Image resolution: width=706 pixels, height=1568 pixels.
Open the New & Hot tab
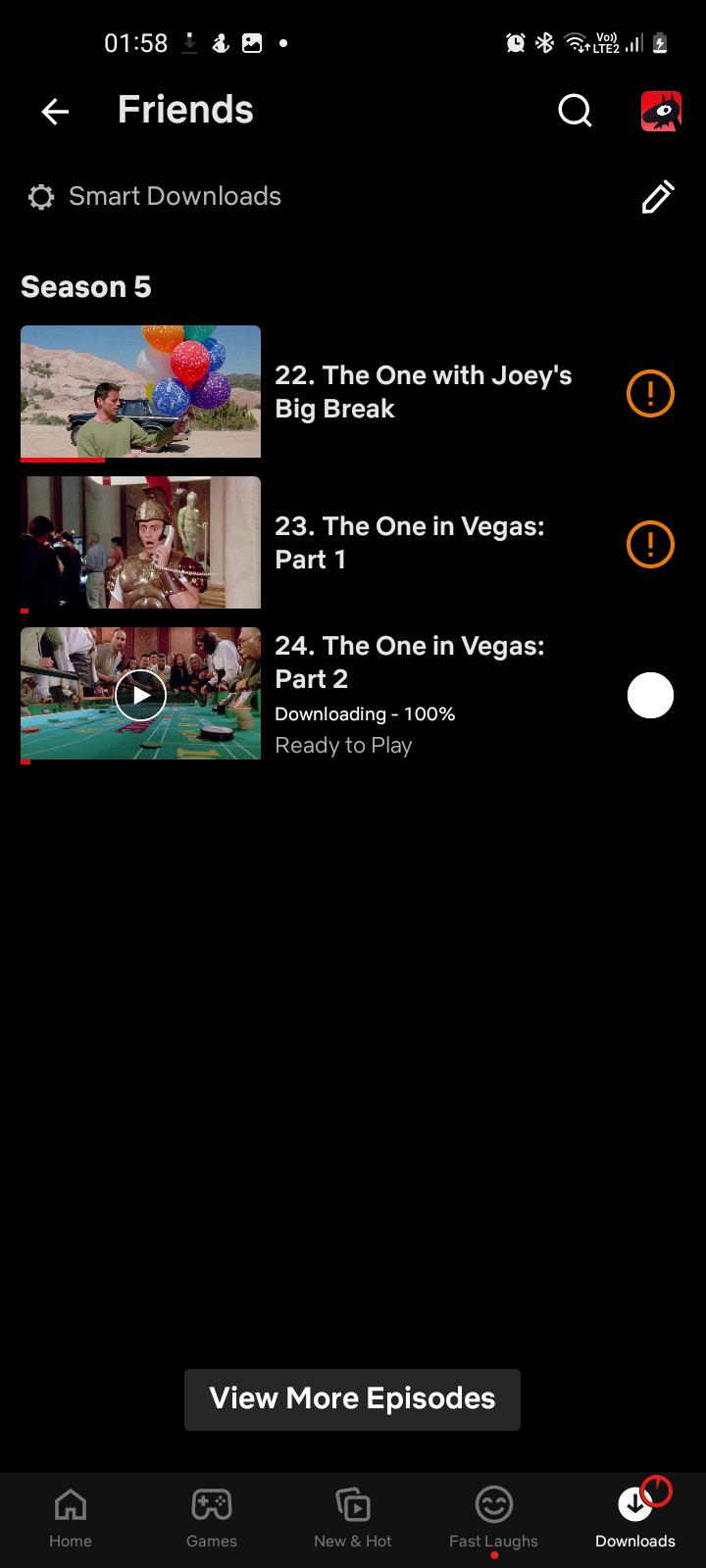353,1517
